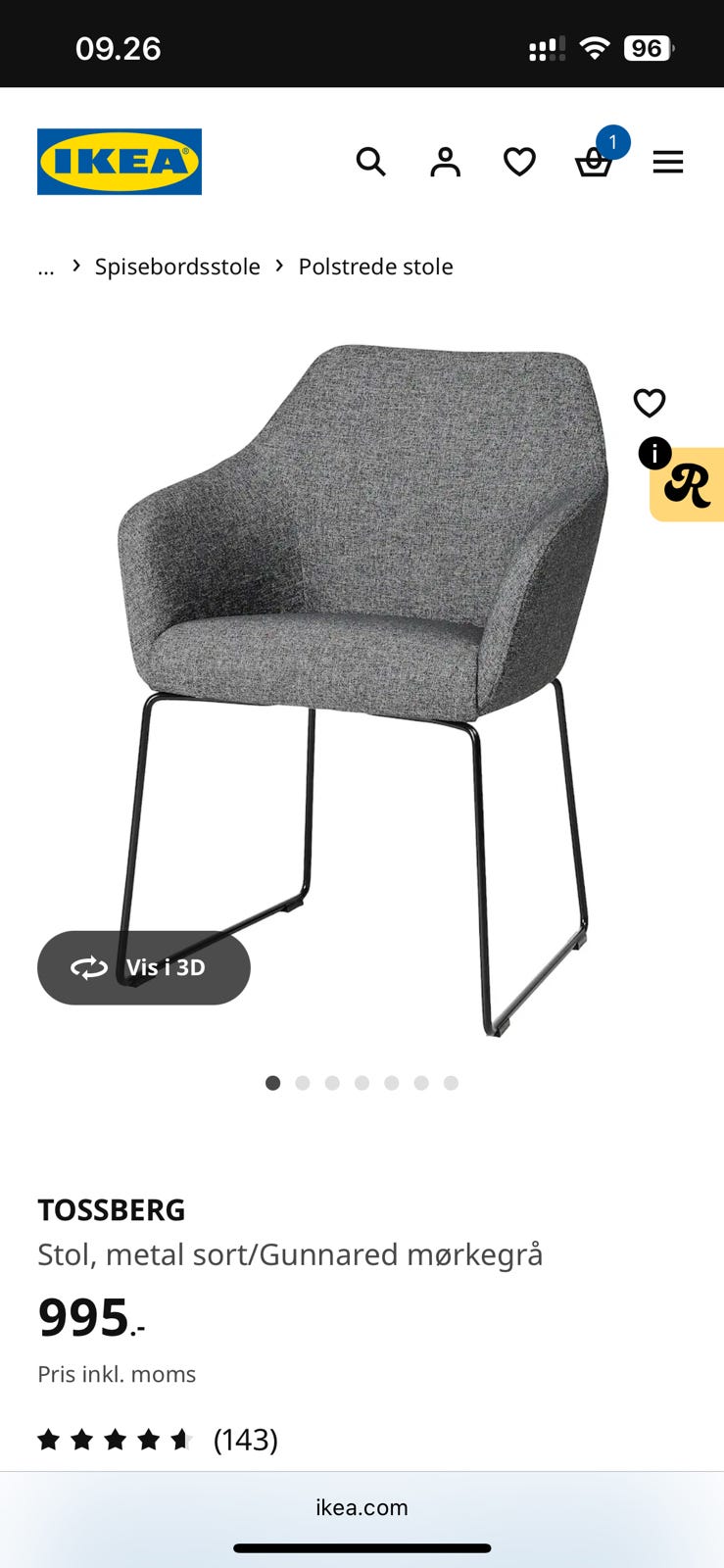Open the search icon

(370, 162)
